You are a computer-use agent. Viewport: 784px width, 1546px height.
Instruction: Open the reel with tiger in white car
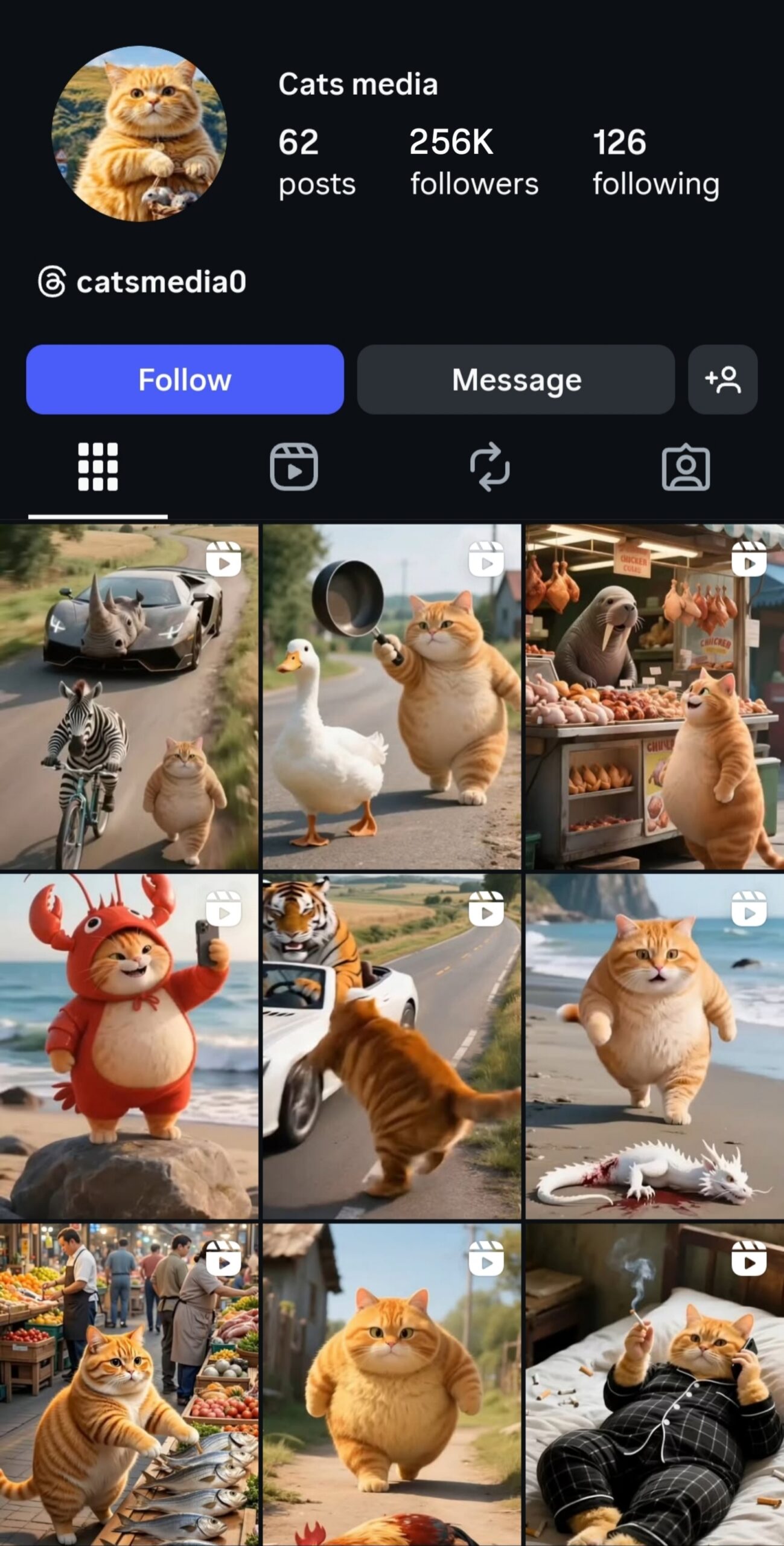[392, 1047]
